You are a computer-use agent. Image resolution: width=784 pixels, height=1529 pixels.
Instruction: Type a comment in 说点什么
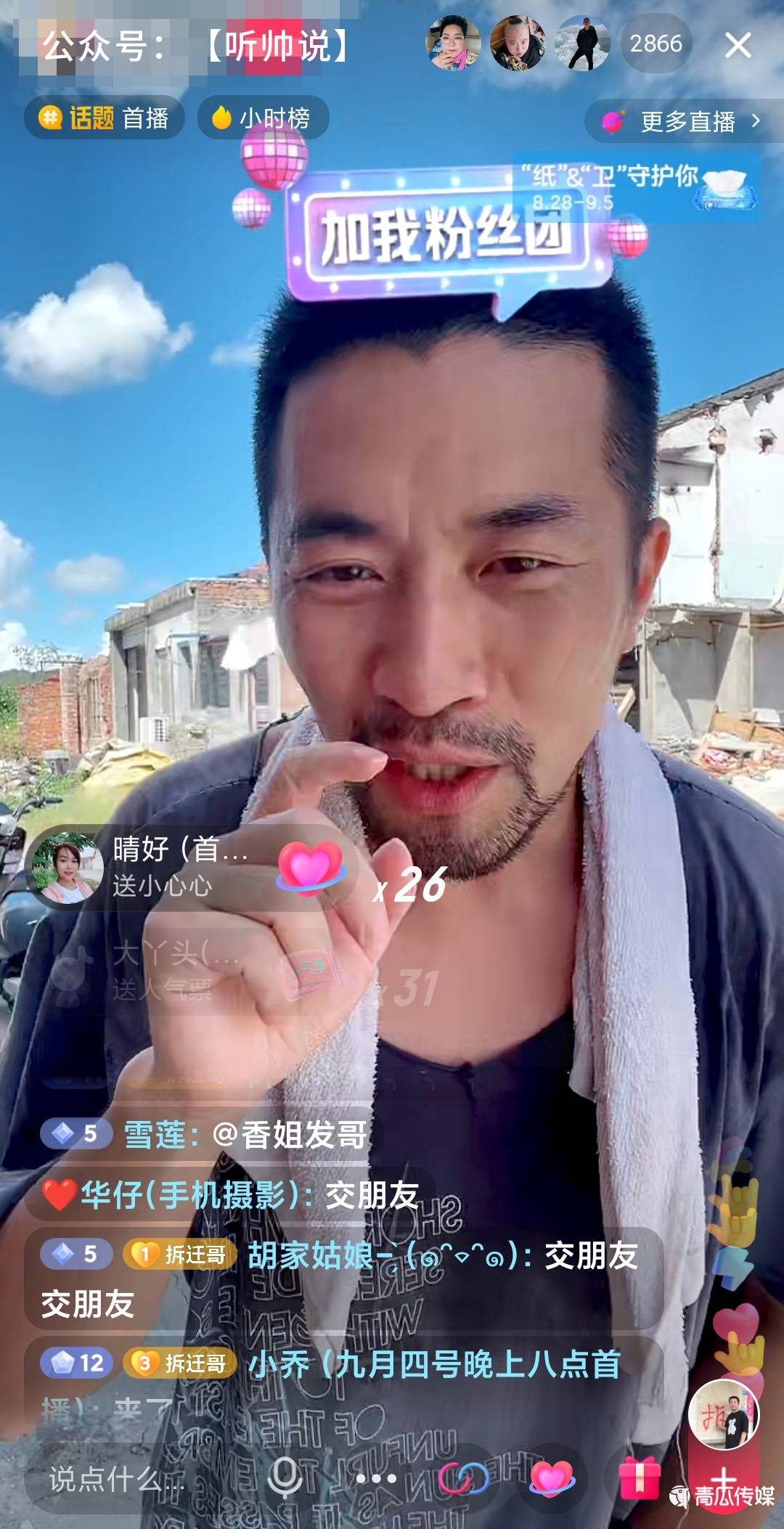(x=116, y=1479)
